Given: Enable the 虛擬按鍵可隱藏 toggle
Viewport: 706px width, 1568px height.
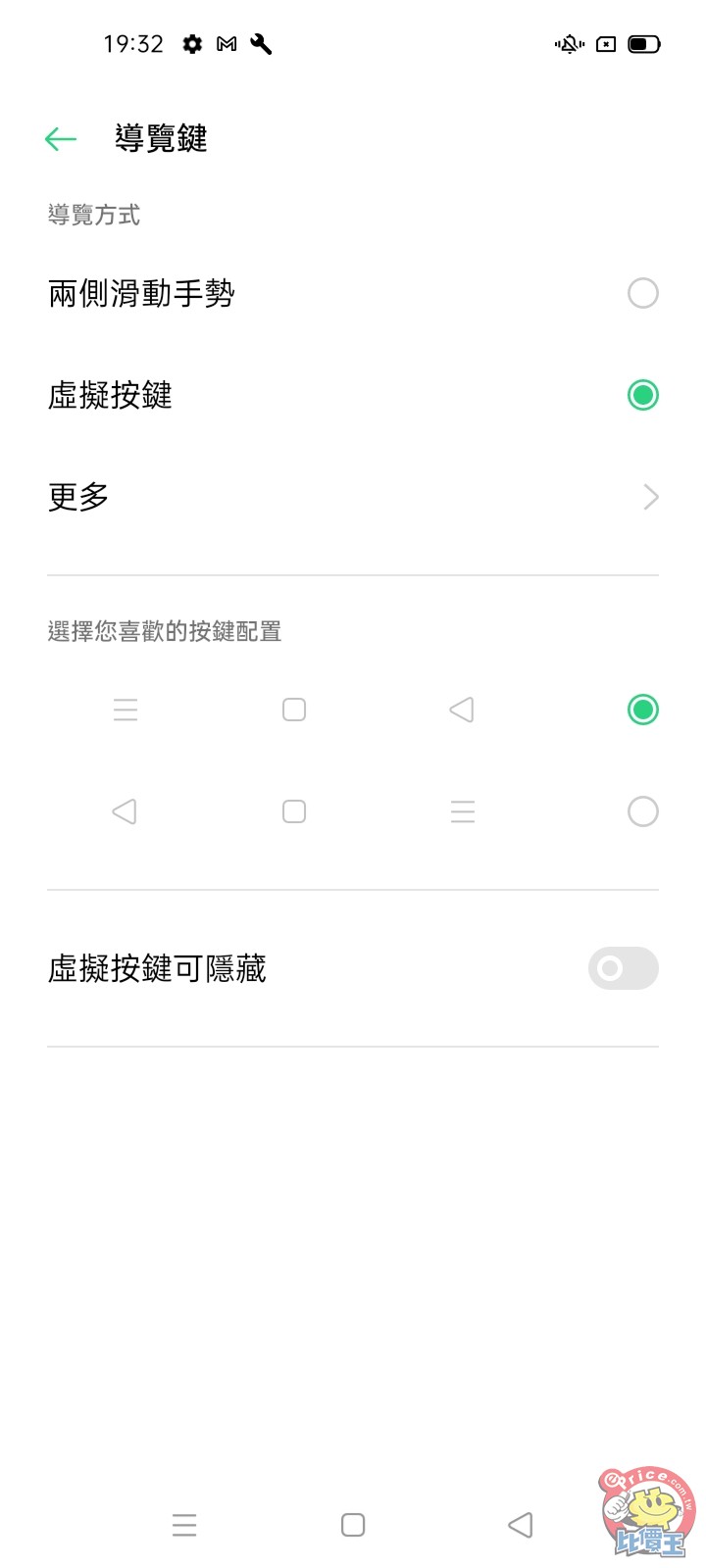Looking at the screenshot, I should tap(623, 968).
